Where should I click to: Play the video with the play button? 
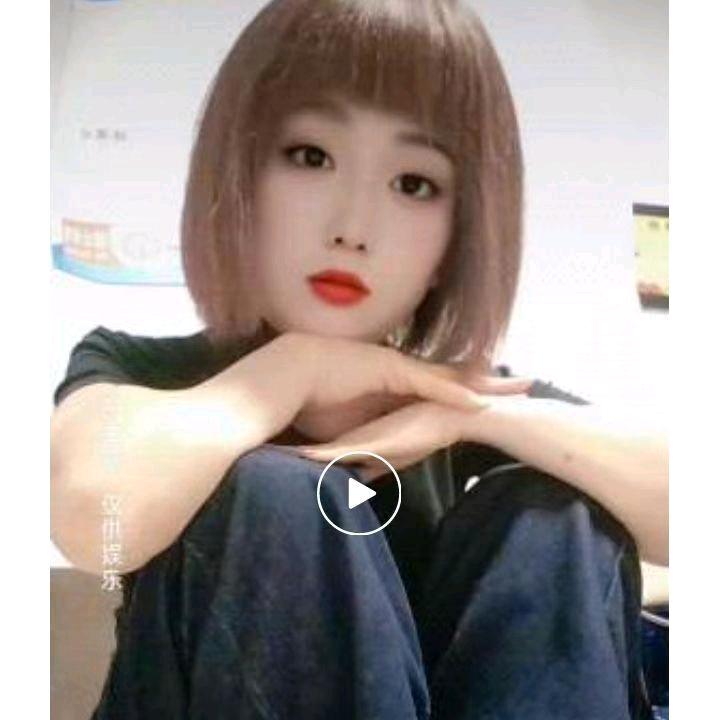click(x=359, y=492)
